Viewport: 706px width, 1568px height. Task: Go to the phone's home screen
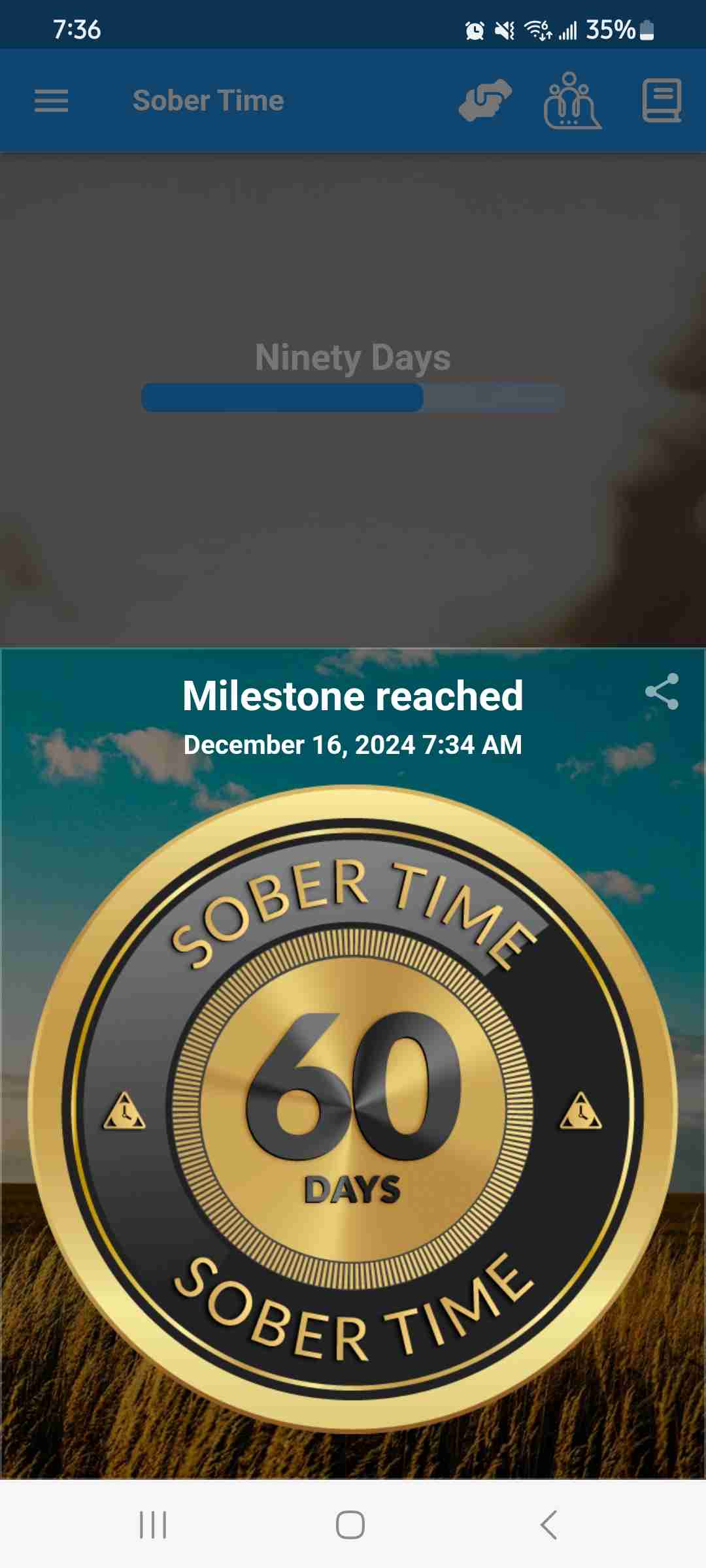pyautogui.click(x=350, y=1525)
